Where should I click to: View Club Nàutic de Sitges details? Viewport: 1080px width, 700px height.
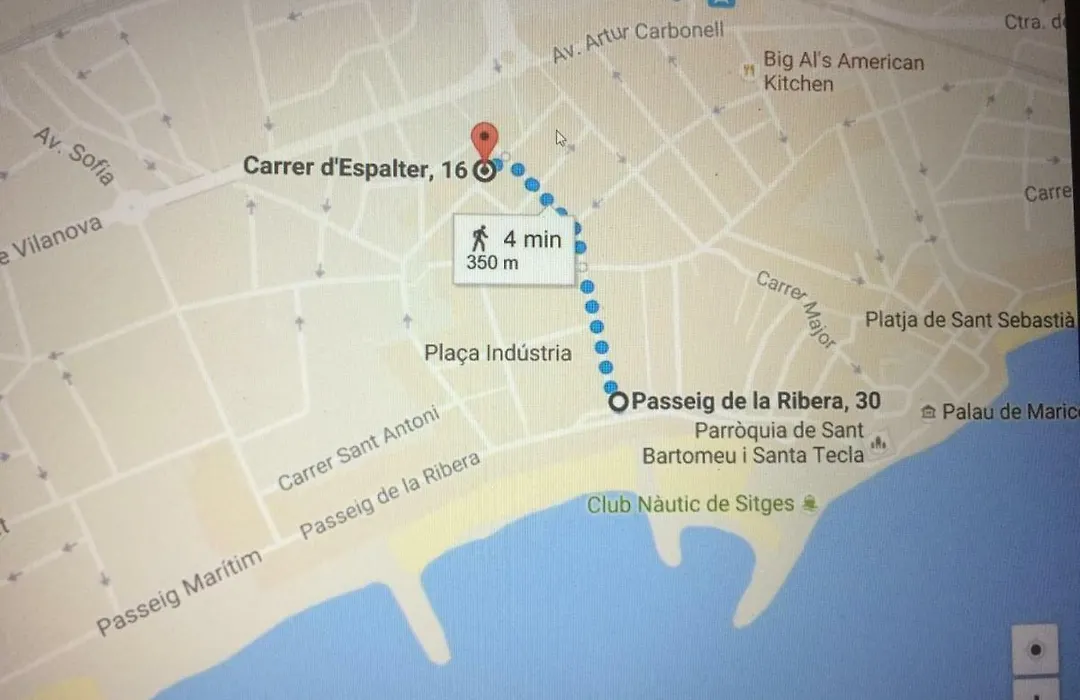809,504
